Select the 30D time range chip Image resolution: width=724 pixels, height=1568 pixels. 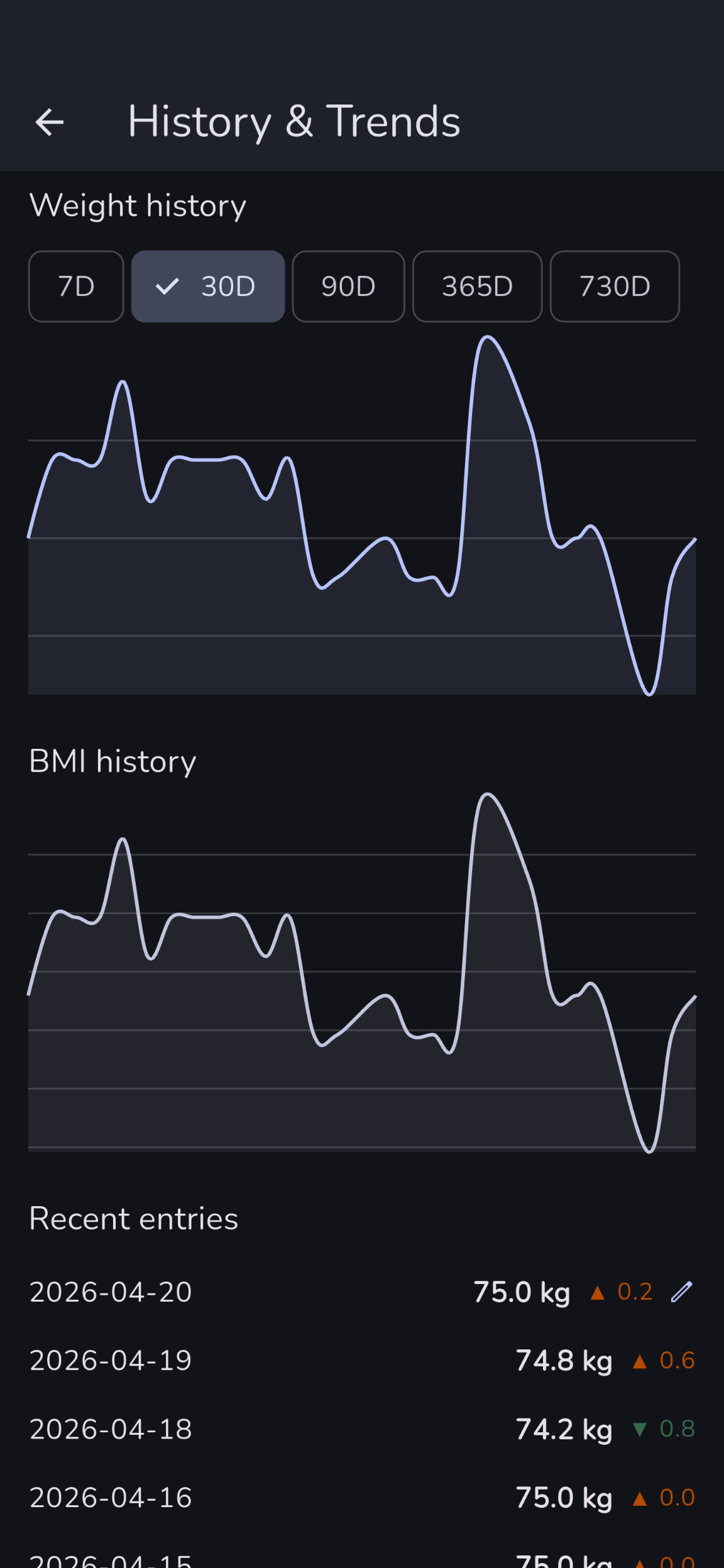pyautogui.click(x=208, y=286)
